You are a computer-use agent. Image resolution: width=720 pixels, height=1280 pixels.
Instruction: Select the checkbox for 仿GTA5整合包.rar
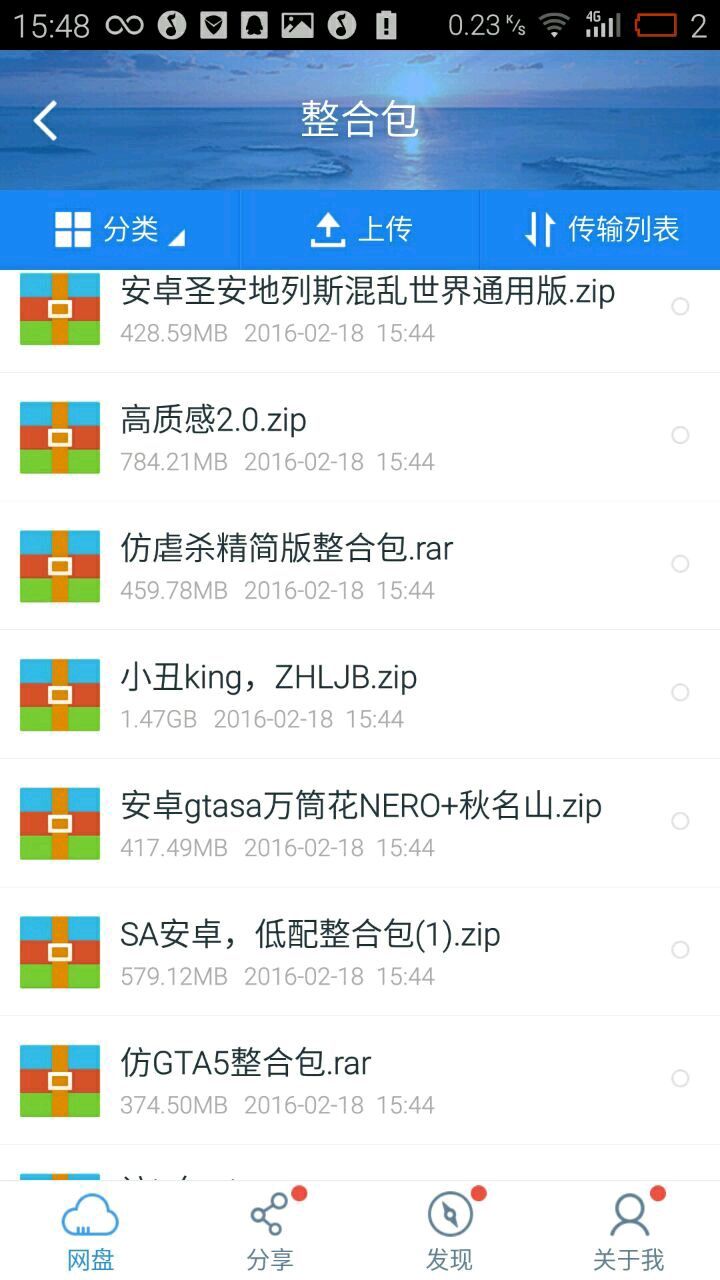pyautogui.click(x=680, y=1078)
